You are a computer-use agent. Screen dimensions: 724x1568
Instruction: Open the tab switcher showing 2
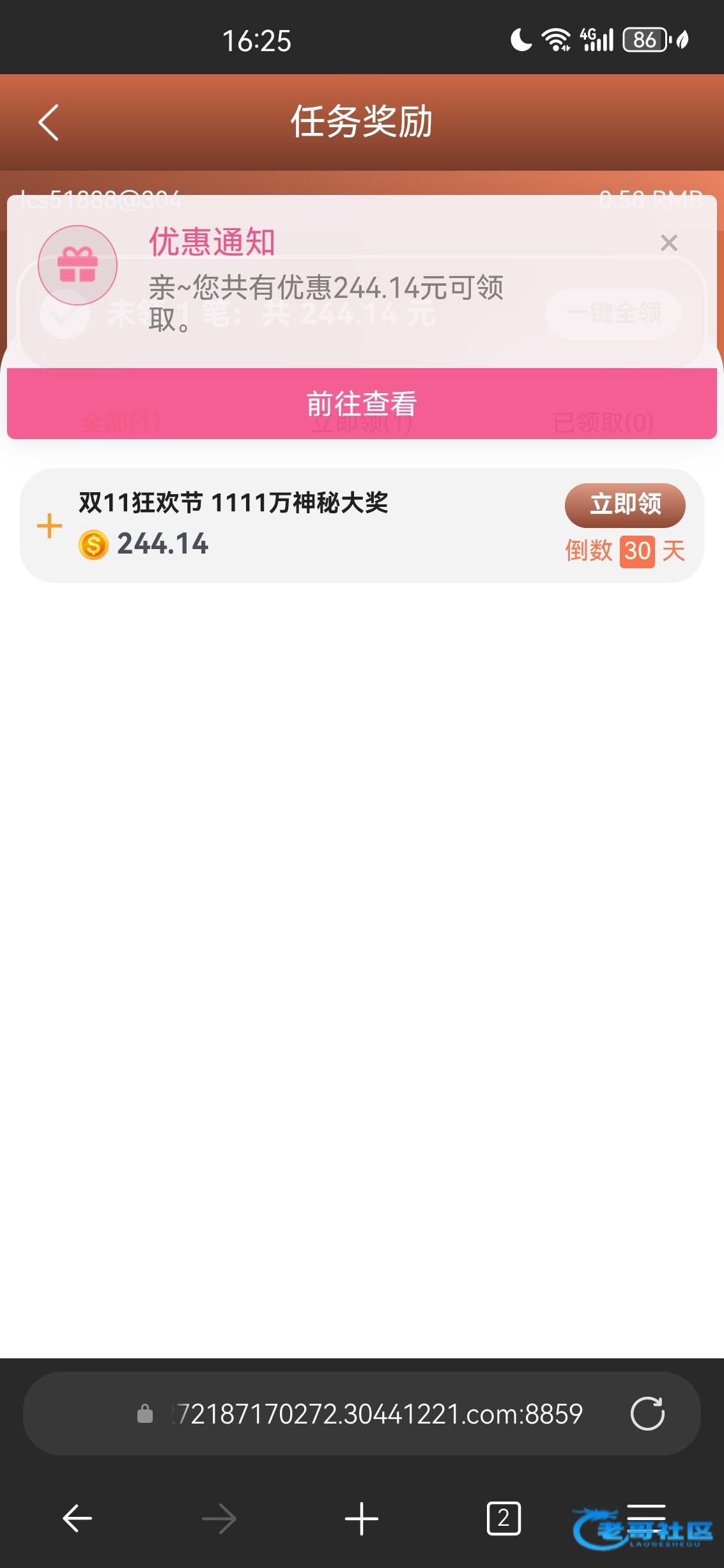point(503,1518)
